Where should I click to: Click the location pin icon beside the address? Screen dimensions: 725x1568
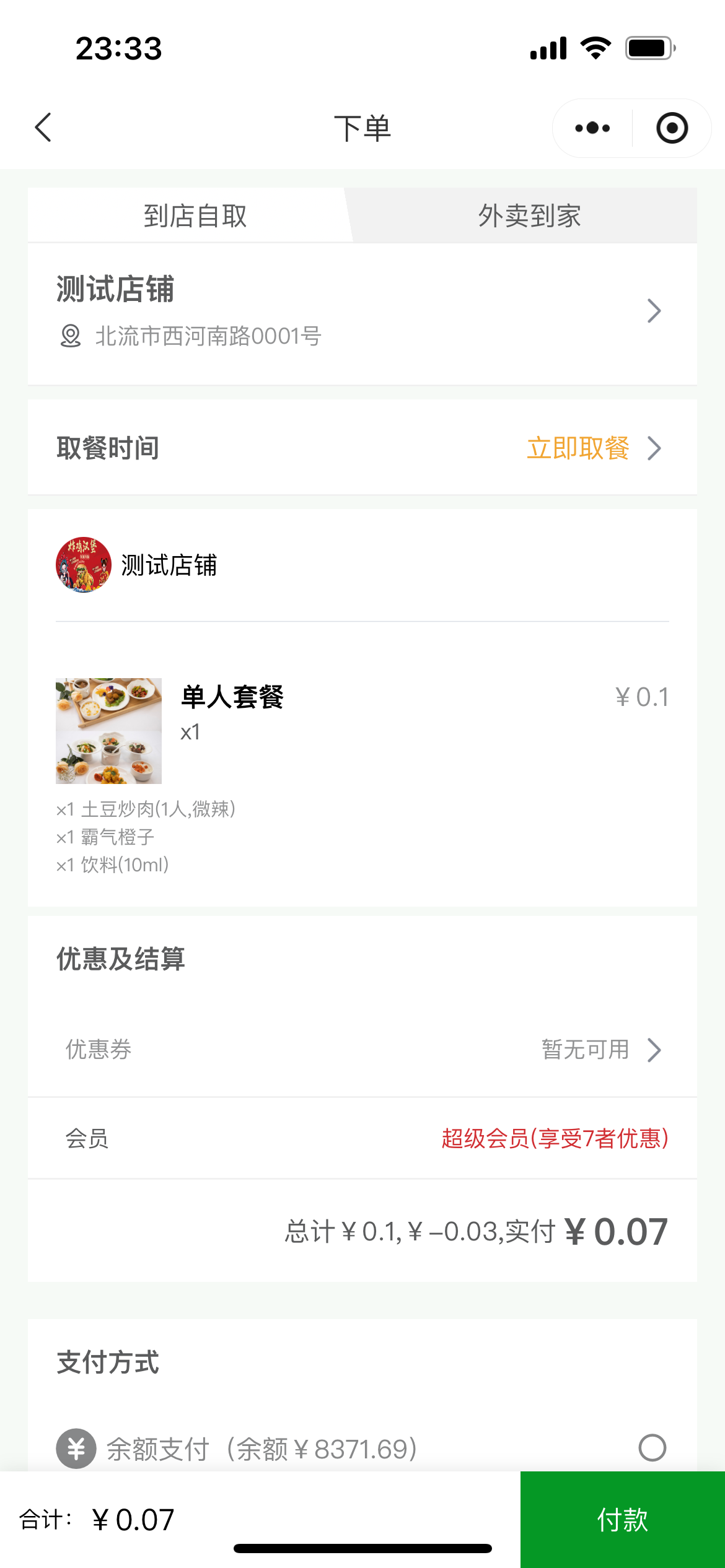(70, 336)
